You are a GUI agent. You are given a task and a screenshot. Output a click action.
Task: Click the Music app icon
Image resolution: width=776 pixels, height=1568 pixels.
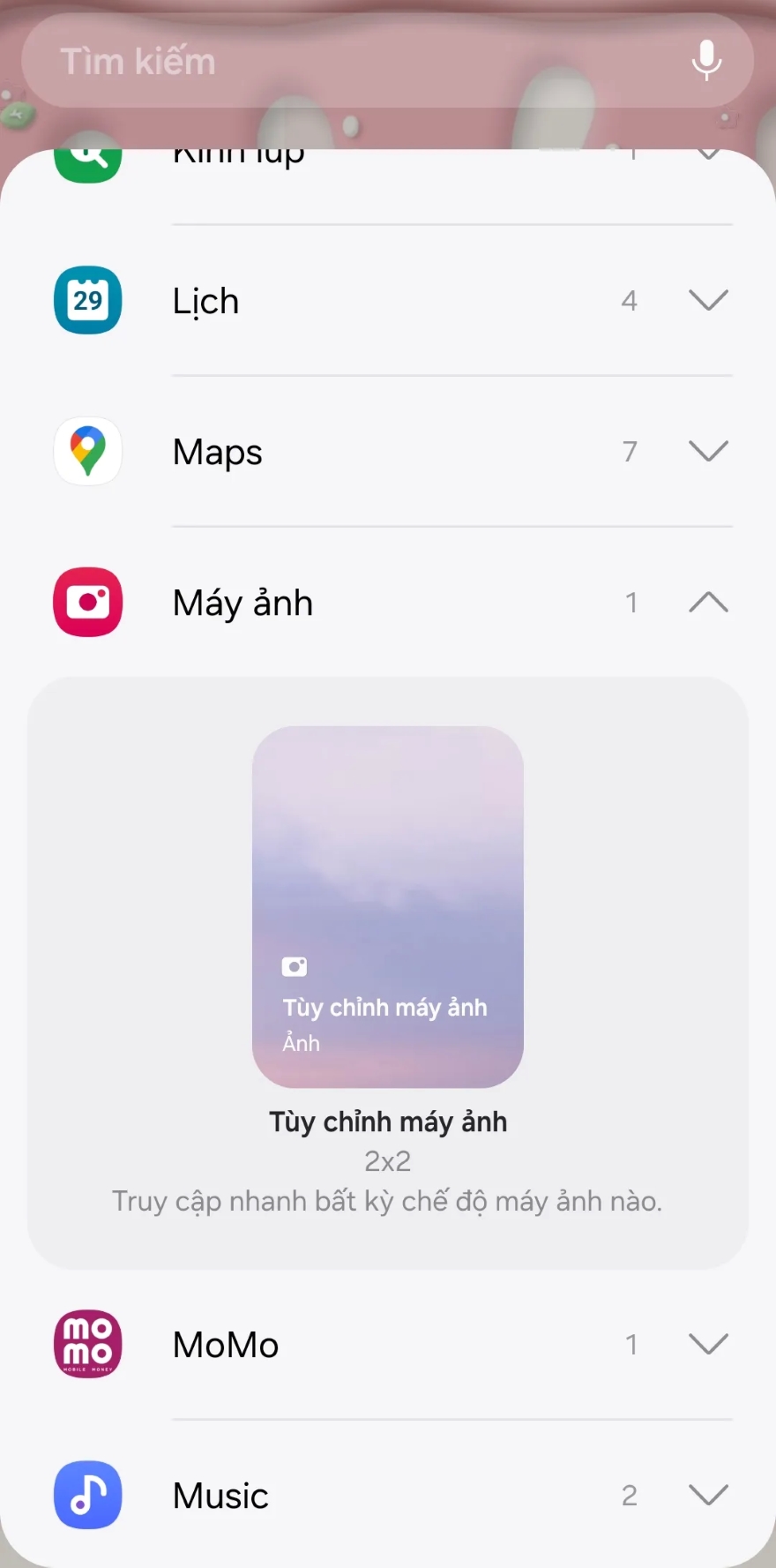pyautogui.click(x=87, y=1496)
